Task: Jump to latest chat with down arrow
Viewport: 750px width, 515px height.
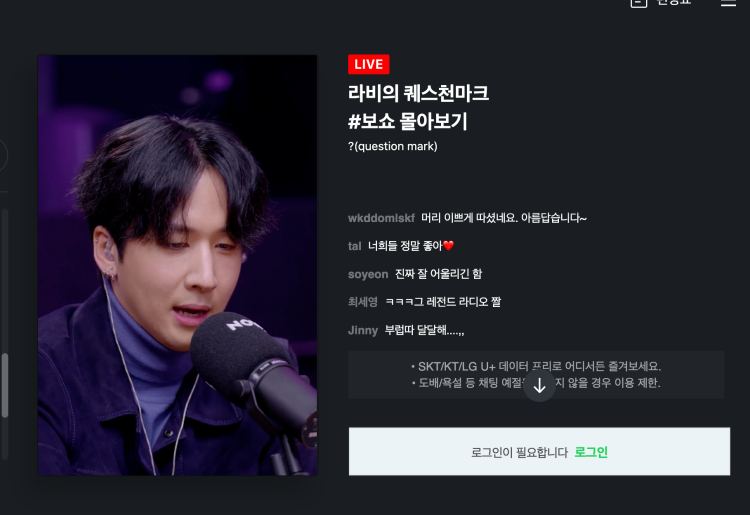Action: pos(539,385)
